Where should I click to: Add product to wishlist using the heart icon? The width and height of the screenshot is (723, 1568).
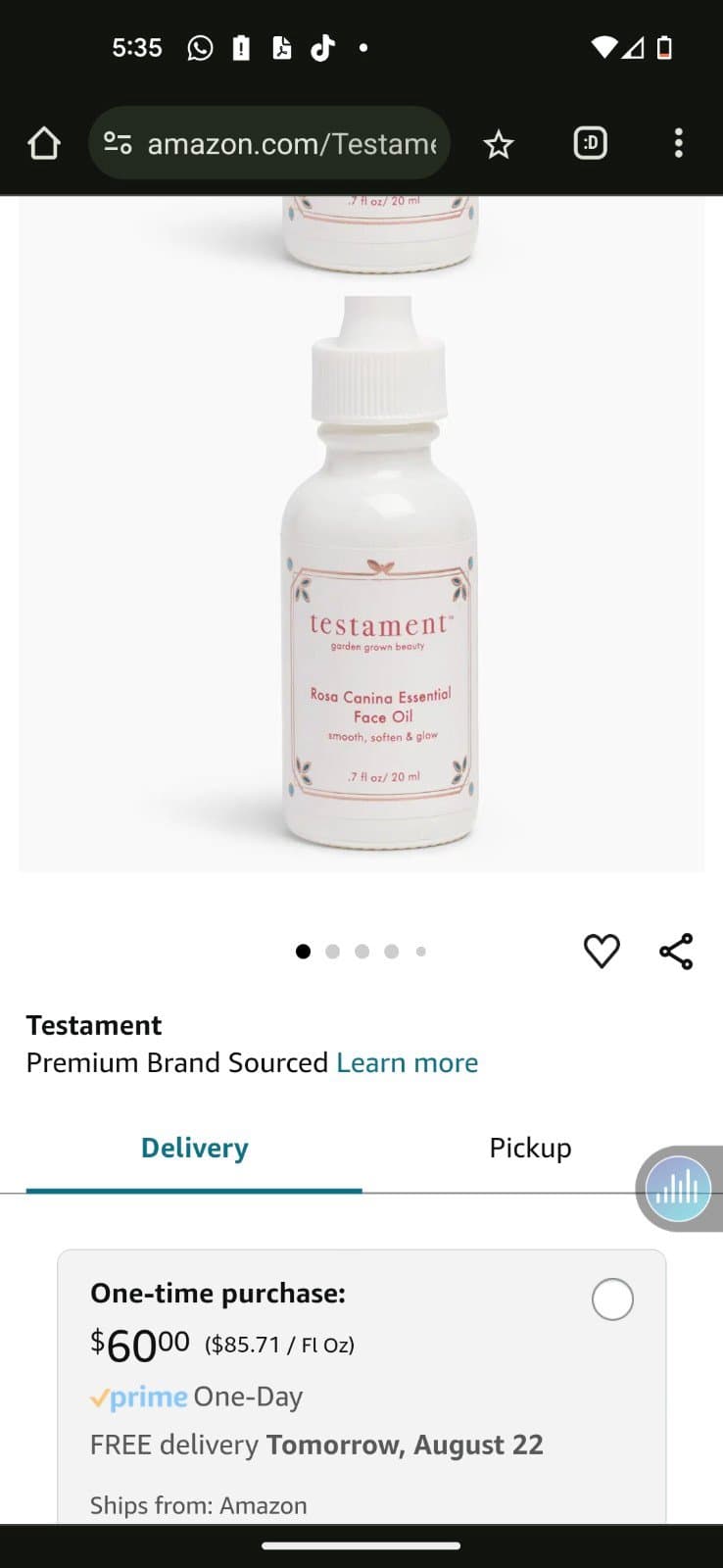(602, 951)
